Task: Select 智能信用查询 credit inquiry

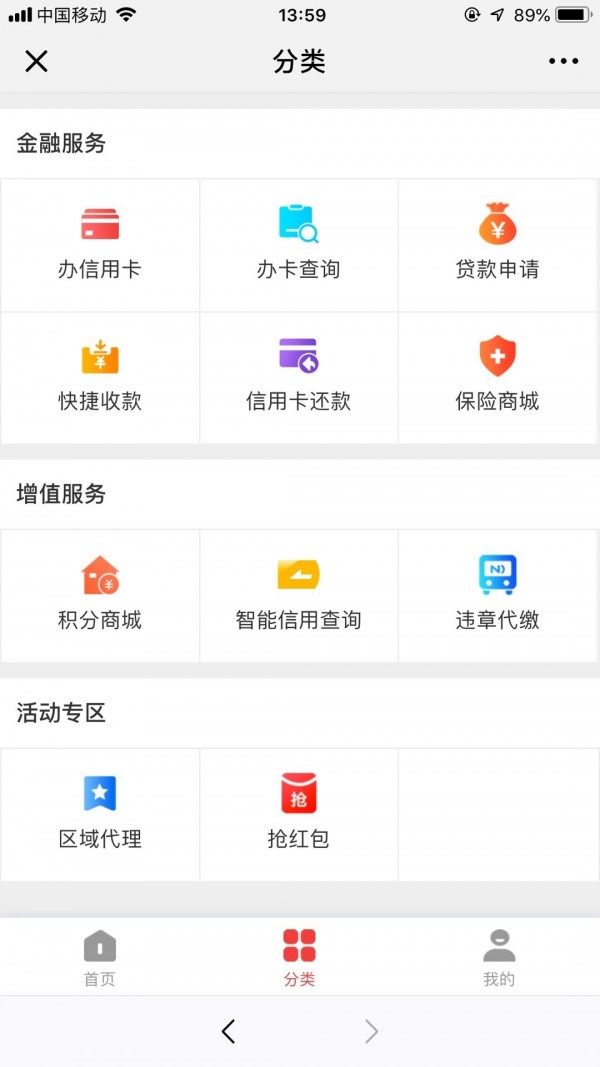Action: [299, 595]
